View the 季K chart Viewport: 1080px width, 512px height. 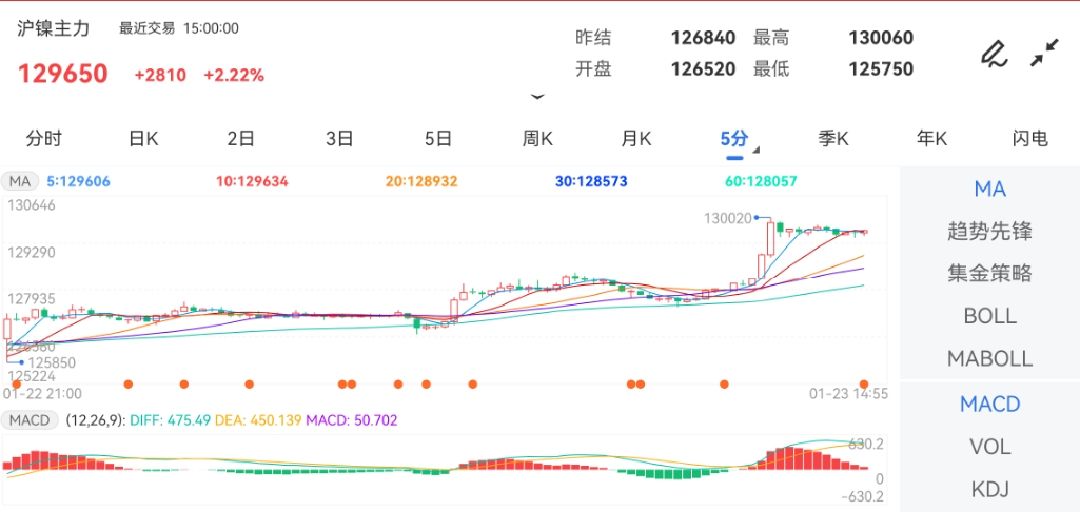pyautogui.click(x=833, y=139)
